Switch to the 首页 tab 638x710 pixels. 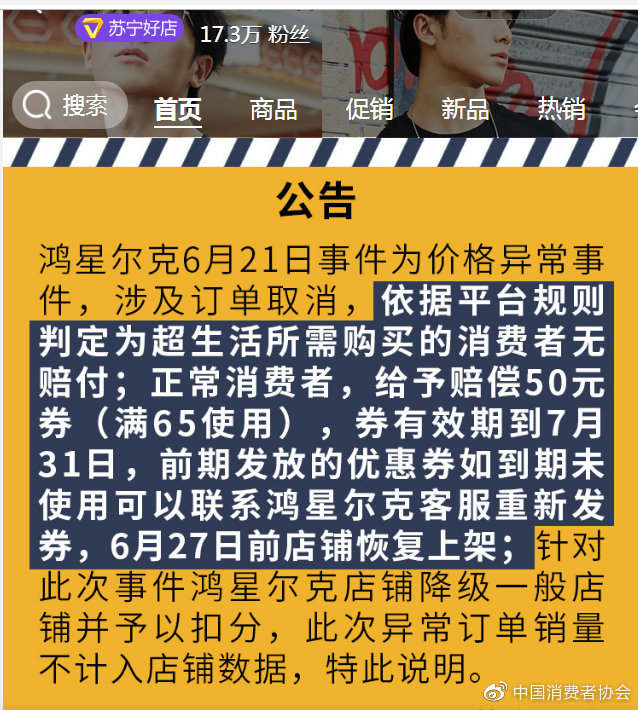(x=178, y=108)
